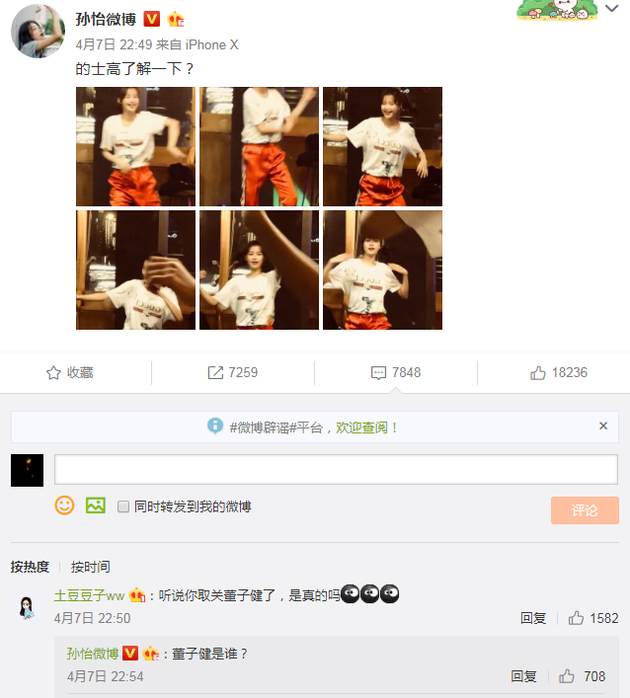Focus the comment text box
The height and width of the screenshot is (698, 630).
335,469
